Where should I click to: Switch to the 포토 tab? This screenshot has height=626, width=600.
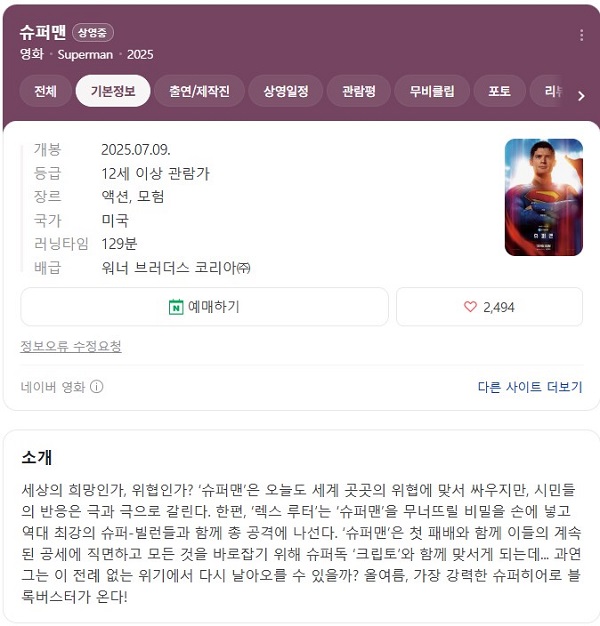click(x=499, y=91)
